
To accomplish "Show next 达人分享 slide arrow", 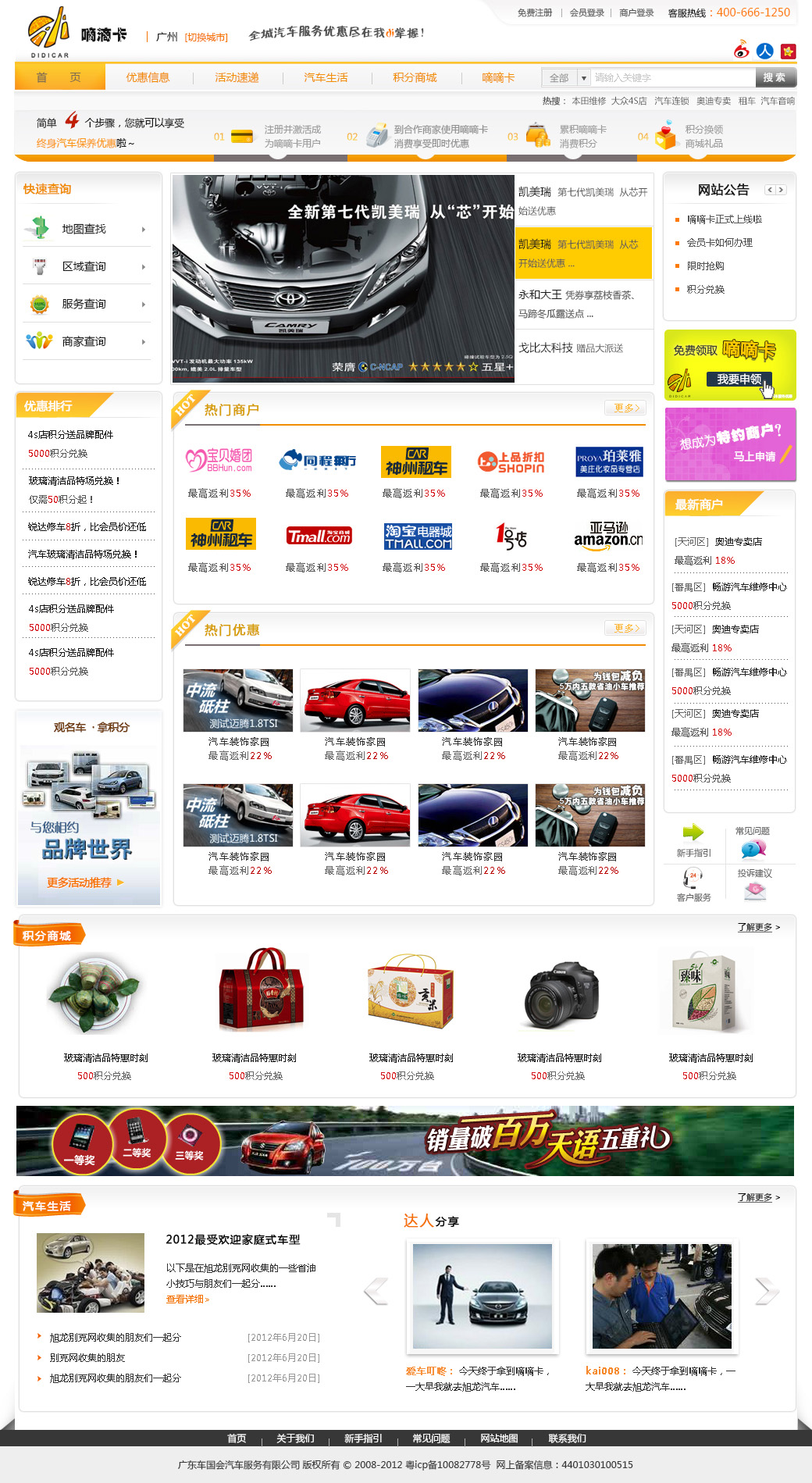I will coord(766,1290).
